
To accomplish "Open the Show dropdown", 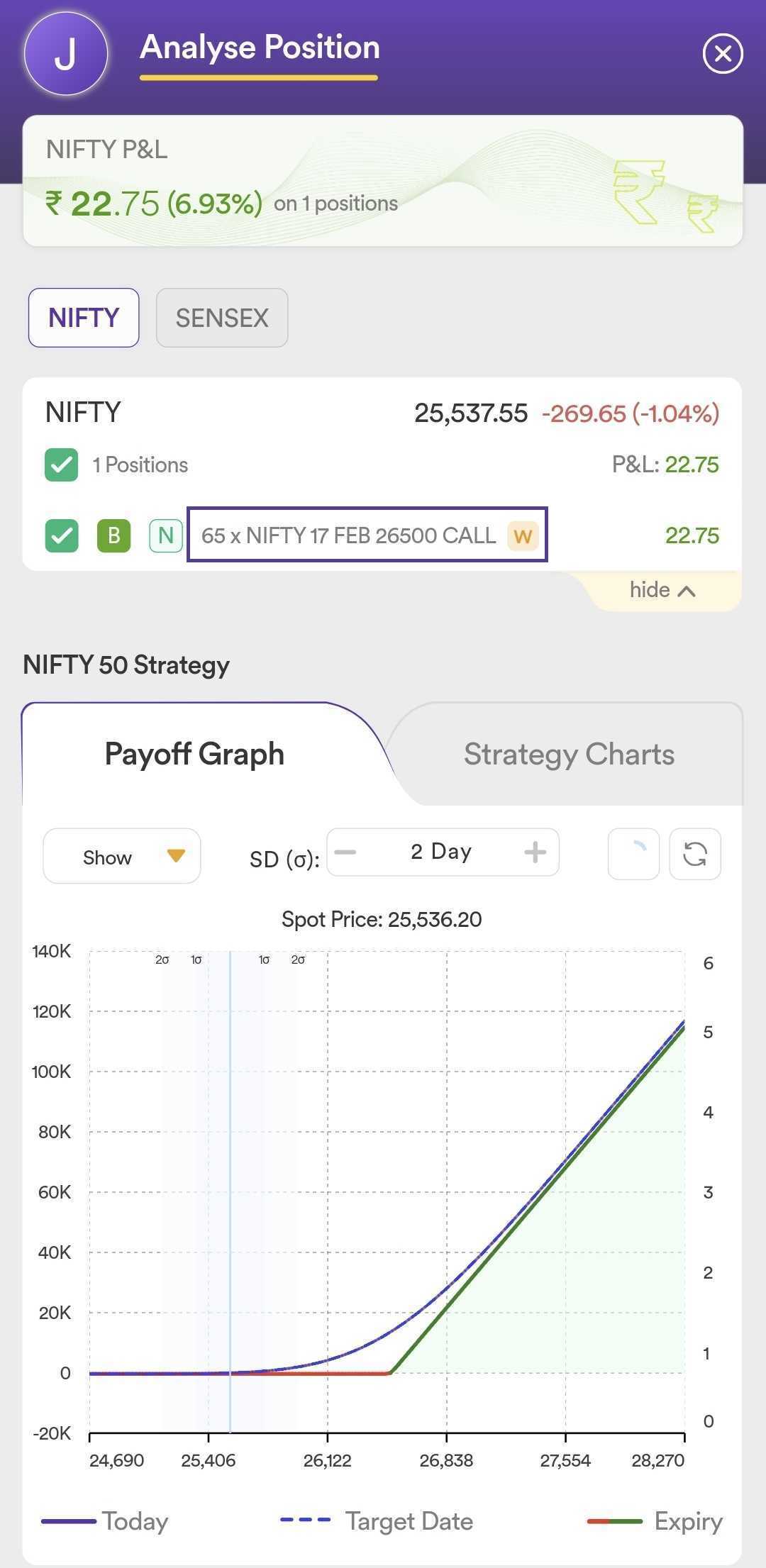I will pos(122,857).
